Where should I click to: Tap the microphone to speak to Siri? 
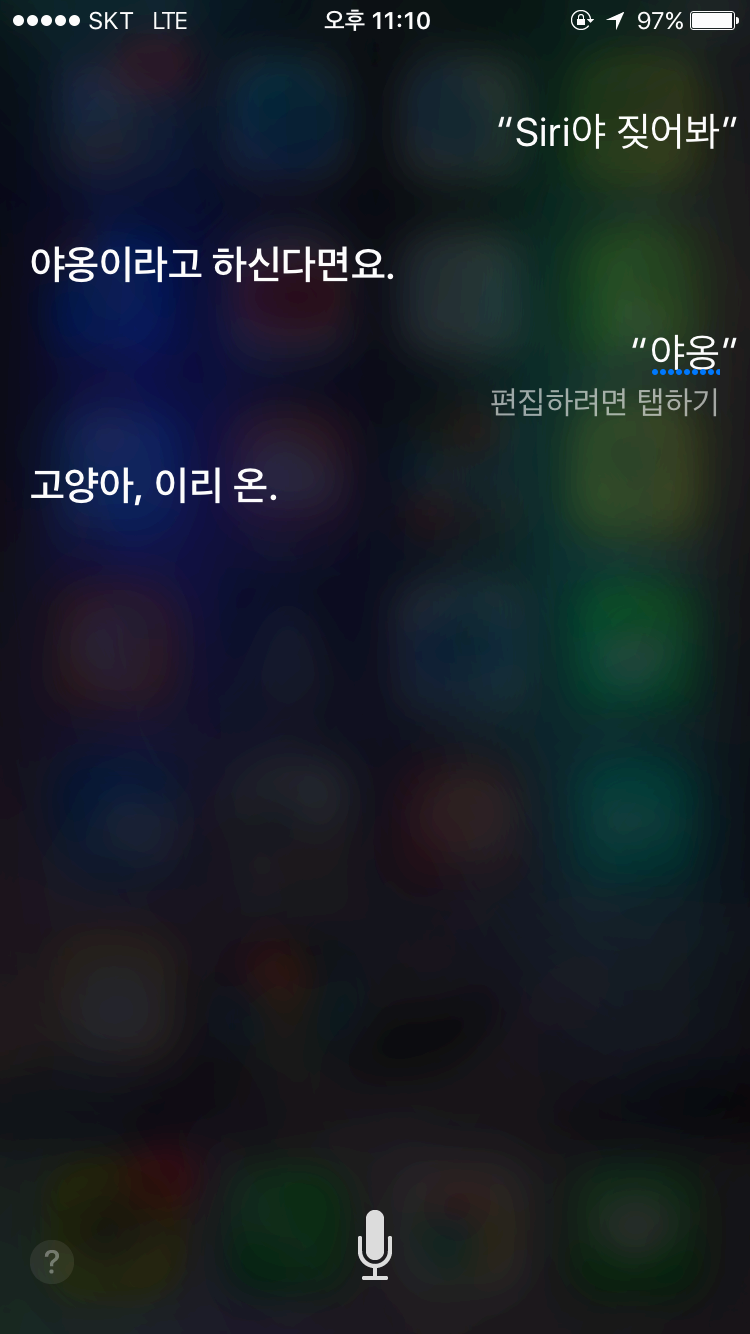click(x=375, y=1245)
